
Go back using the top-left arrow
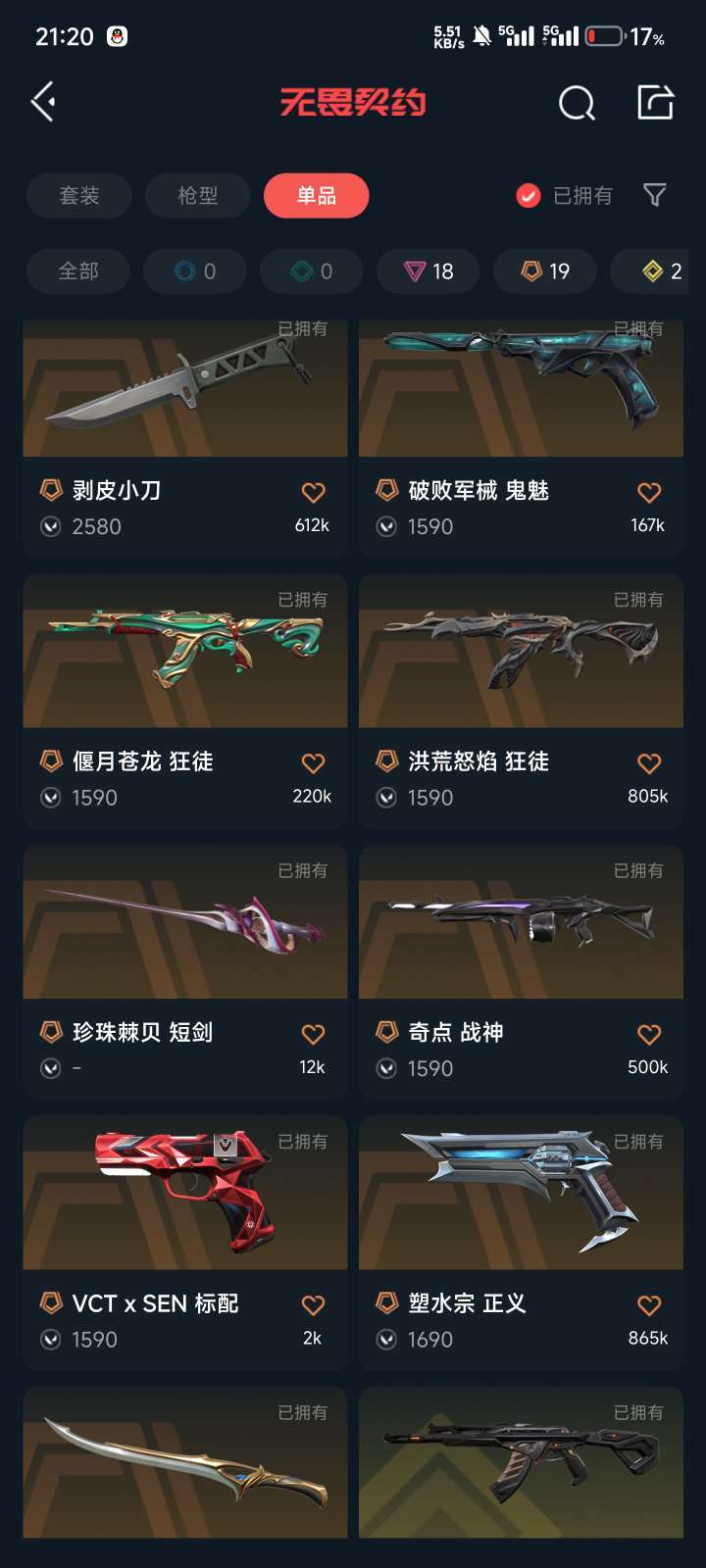[44, 102]
